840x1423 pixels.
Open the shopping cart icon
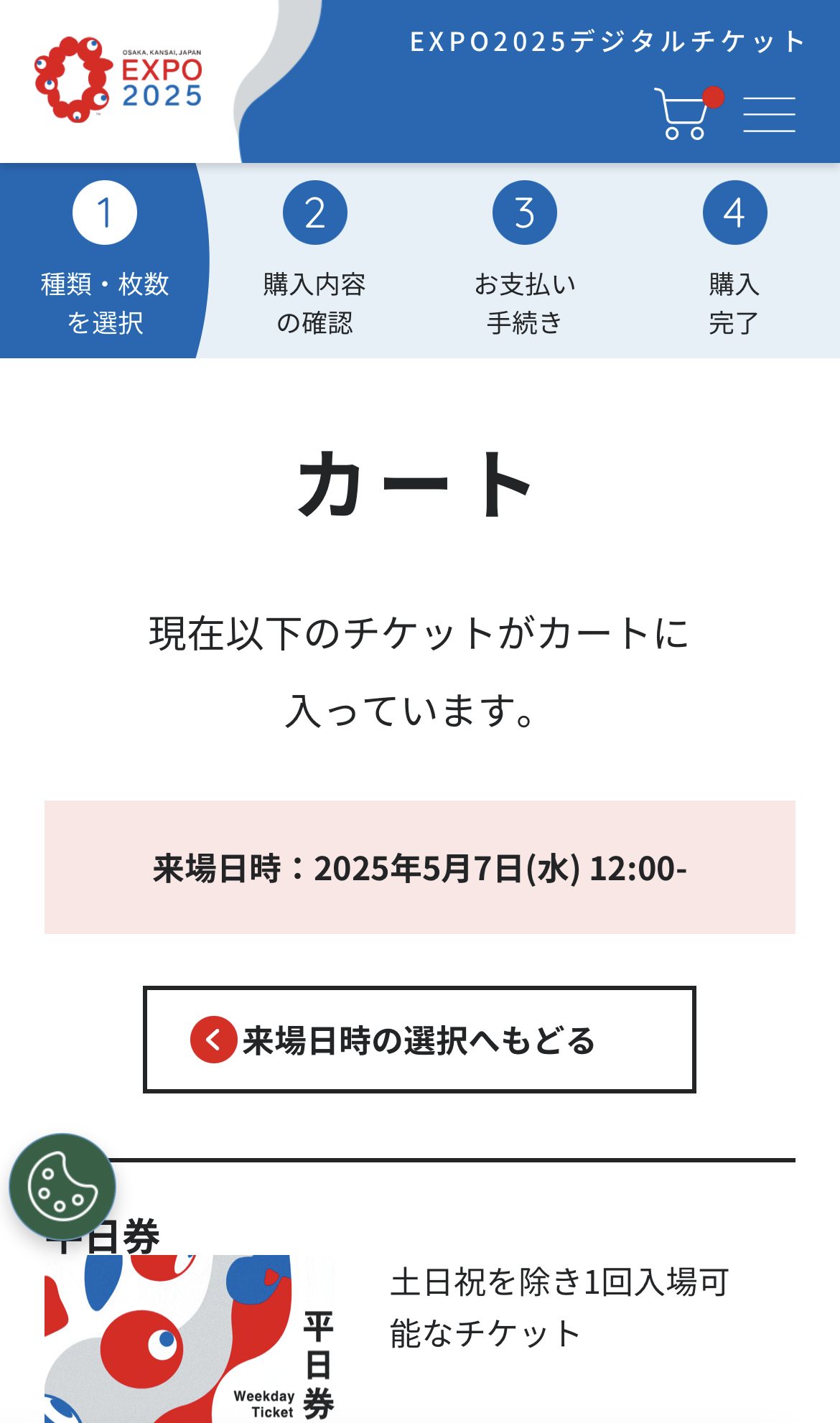click(x=687, y=113)
